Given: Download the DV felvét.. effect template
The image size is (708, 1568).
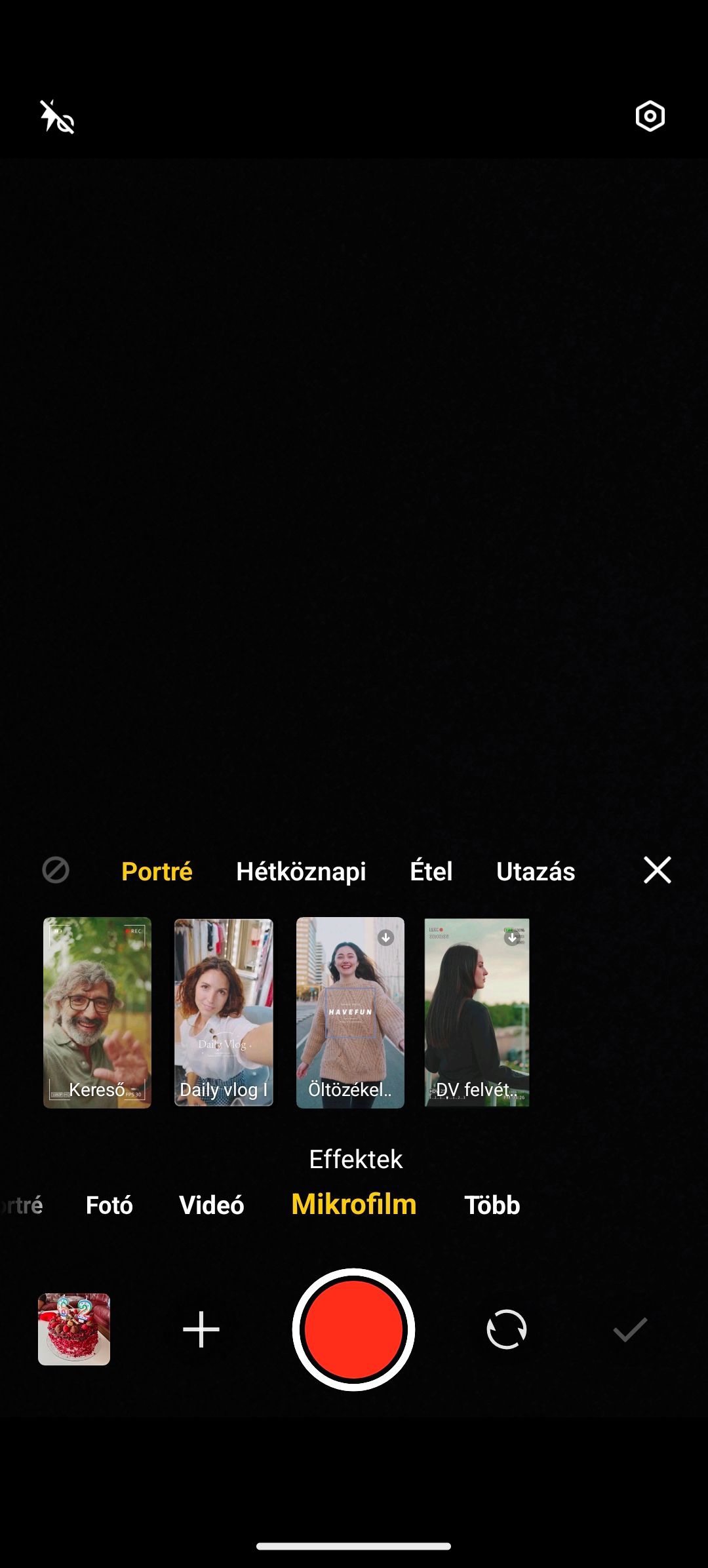Looking at the screenshot, I should coord(512,938).
